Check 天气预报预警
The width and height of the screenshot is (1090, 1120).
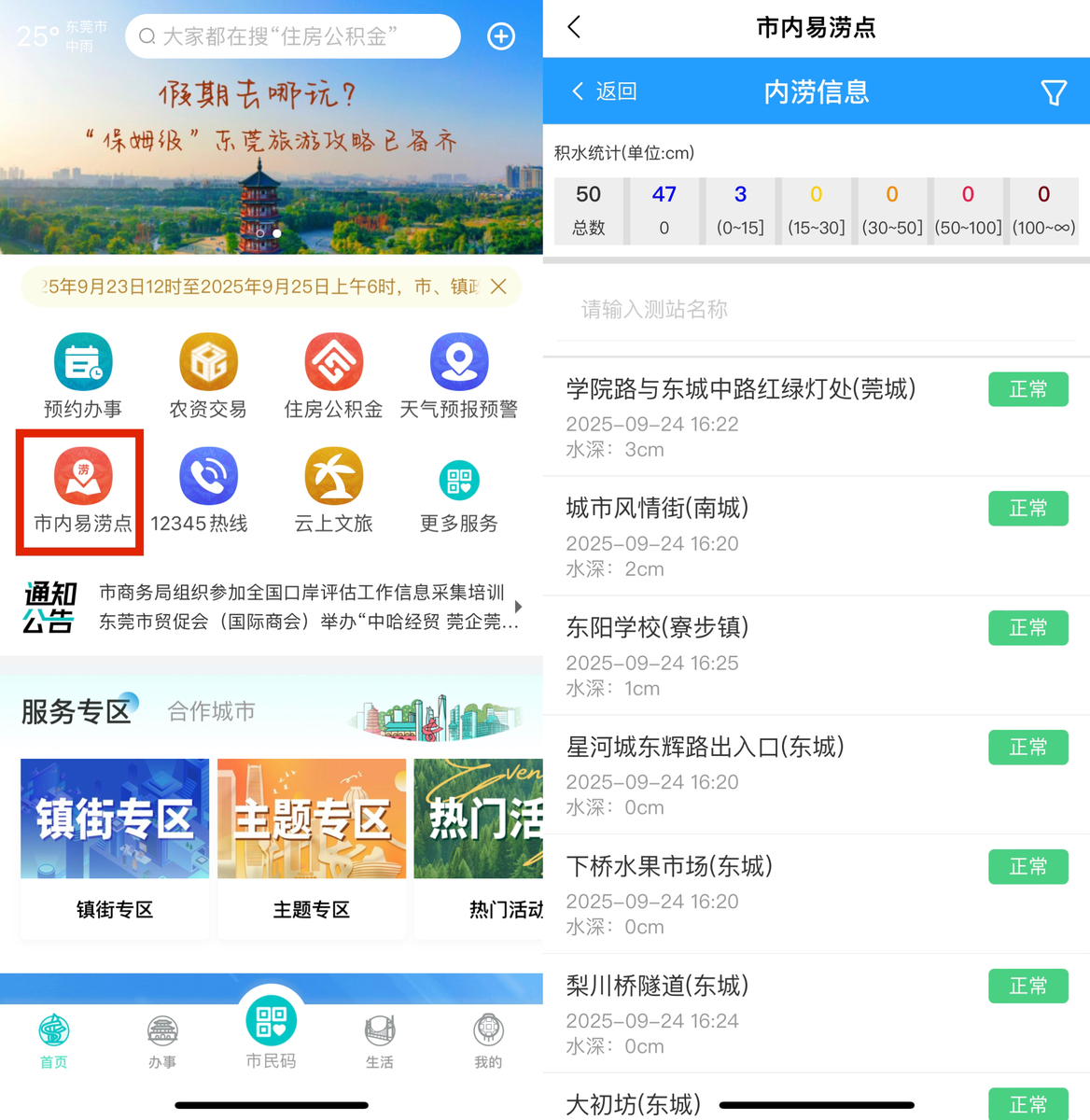click(x=458, y=375)
